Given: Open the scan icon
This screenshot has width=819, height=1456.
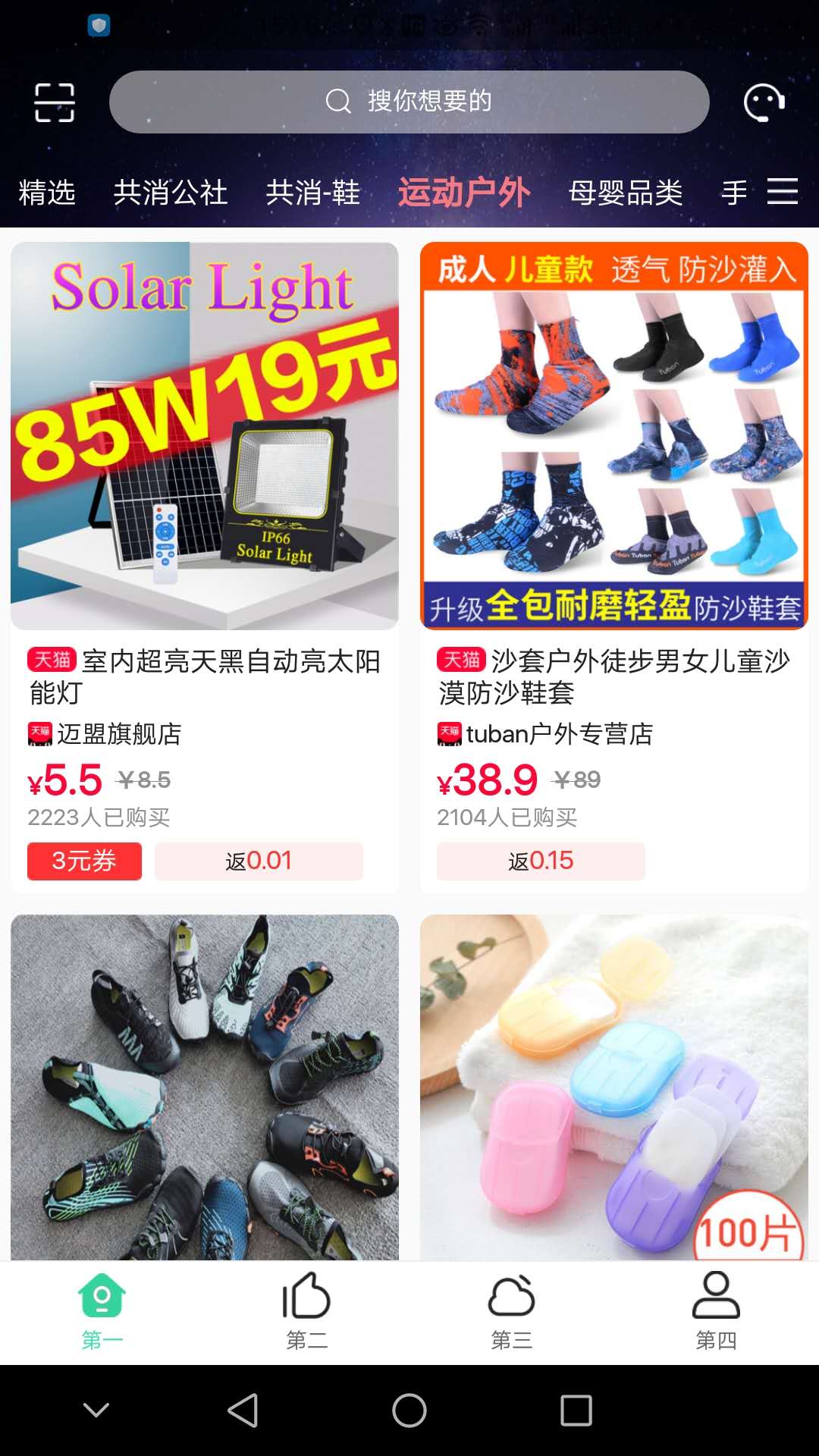Looking at the screenshot, I should [55, 102].
